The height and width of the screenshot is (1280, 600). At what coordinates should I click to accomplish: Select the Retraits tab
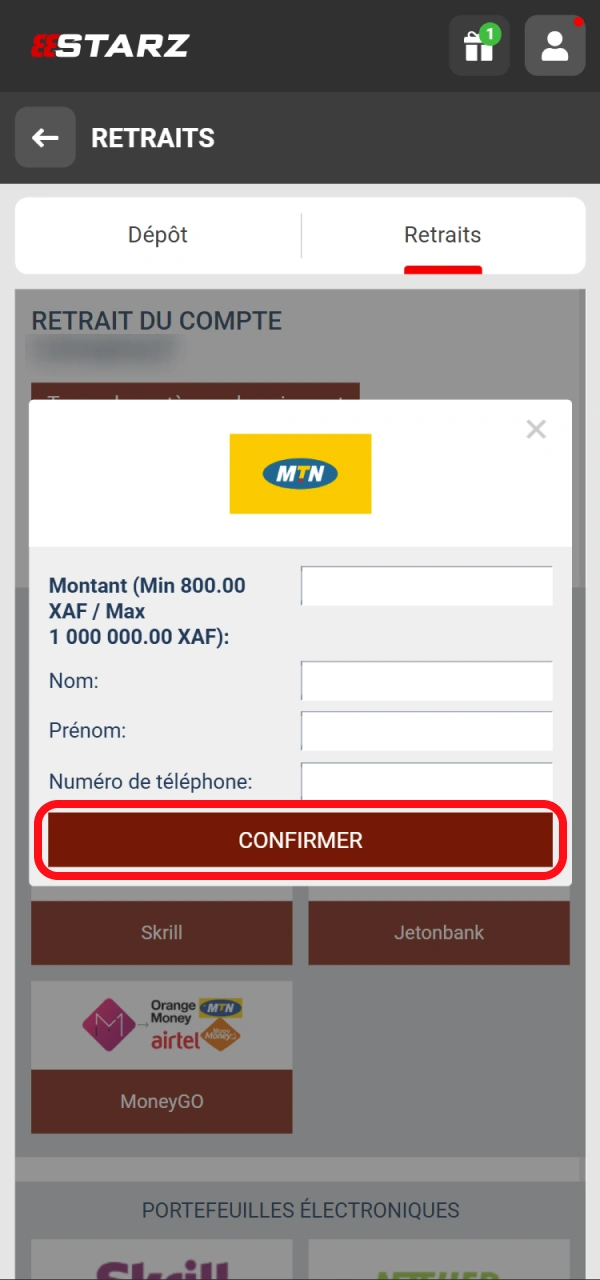[442, 235]
